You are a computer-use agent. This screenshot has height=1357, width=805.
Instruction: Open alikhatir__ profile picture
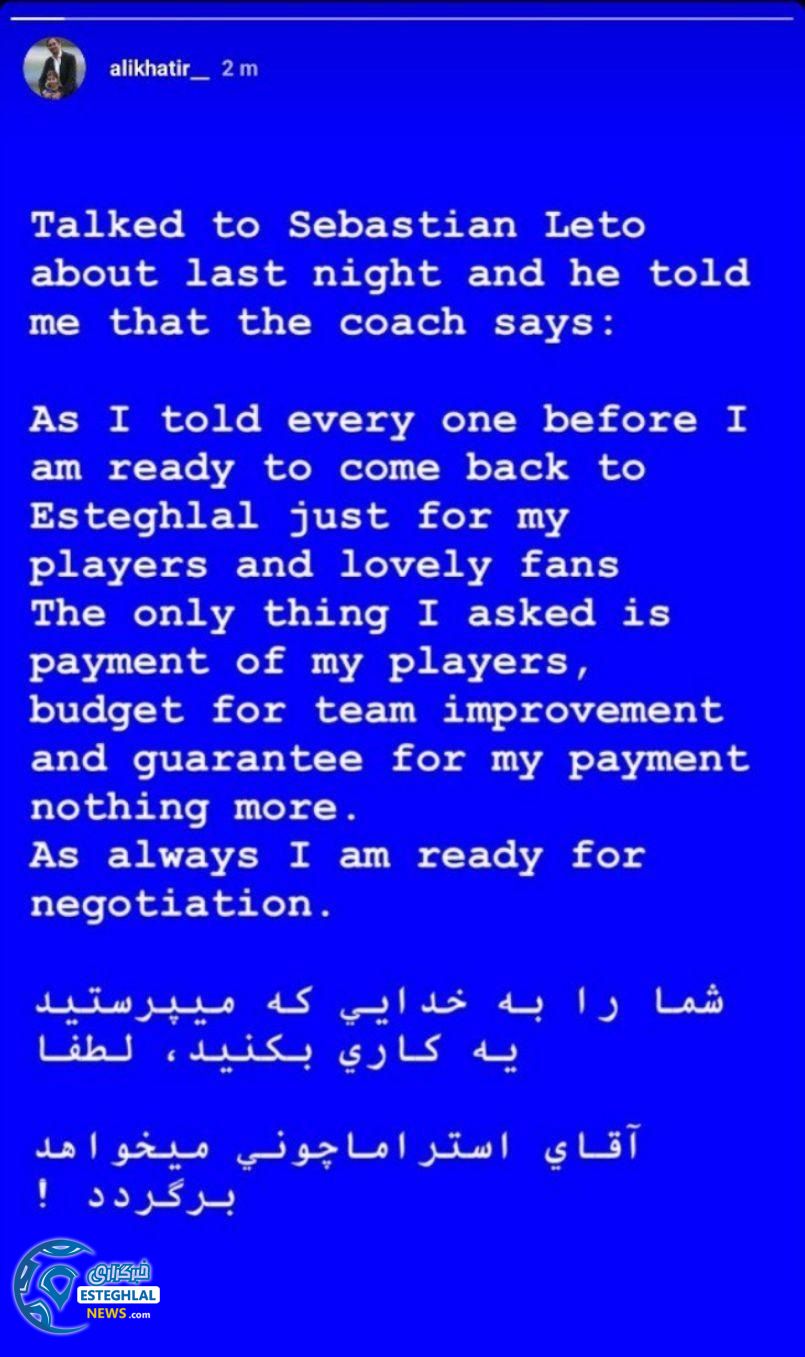pos(55,68)
